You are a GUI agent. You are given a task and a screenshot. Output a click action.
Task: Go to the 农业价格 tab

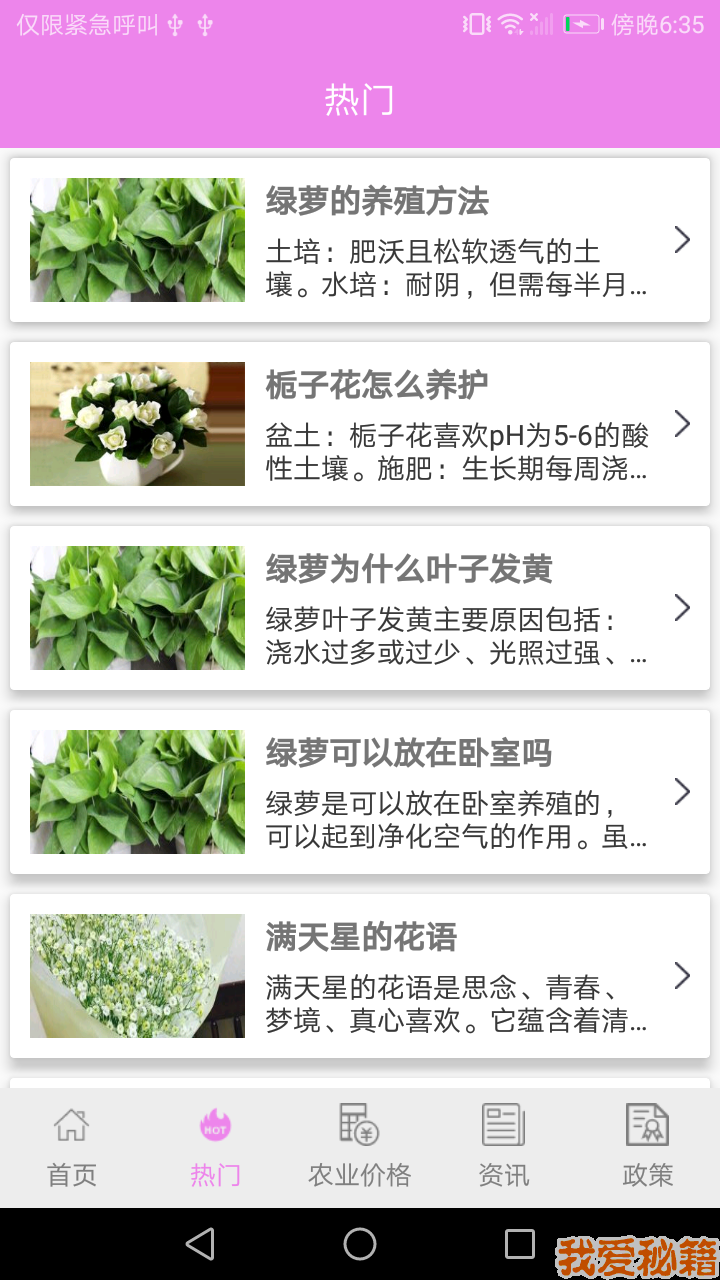tap(360, 1146)
